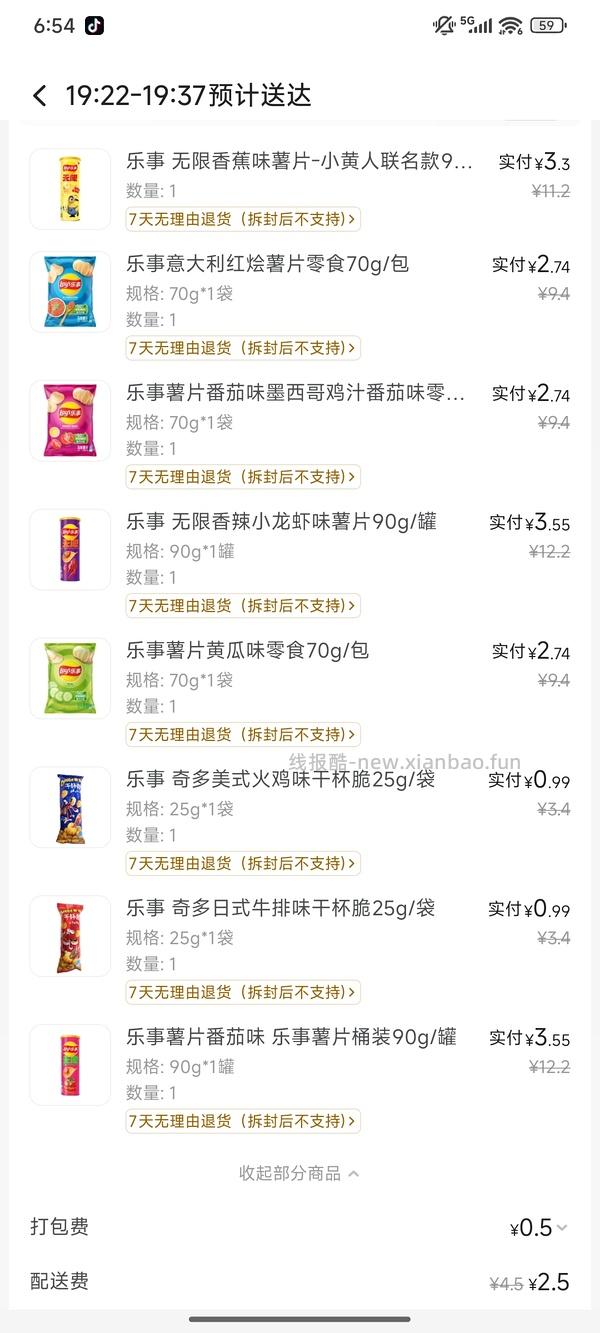Go back from the delivery estimate page

click(x=40, y=96)
